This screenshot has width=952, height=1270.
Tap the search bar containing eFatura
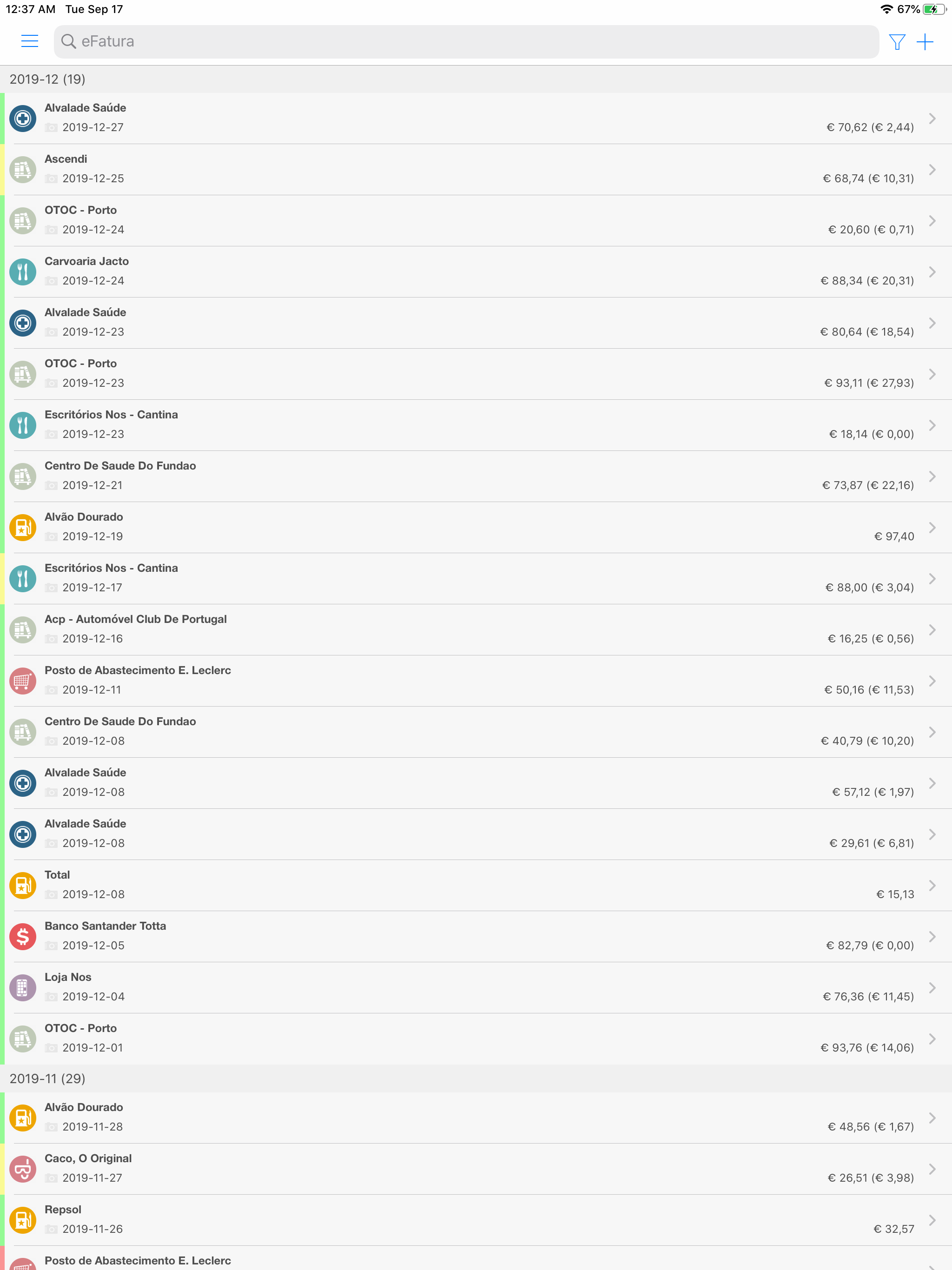click(465, 41)
